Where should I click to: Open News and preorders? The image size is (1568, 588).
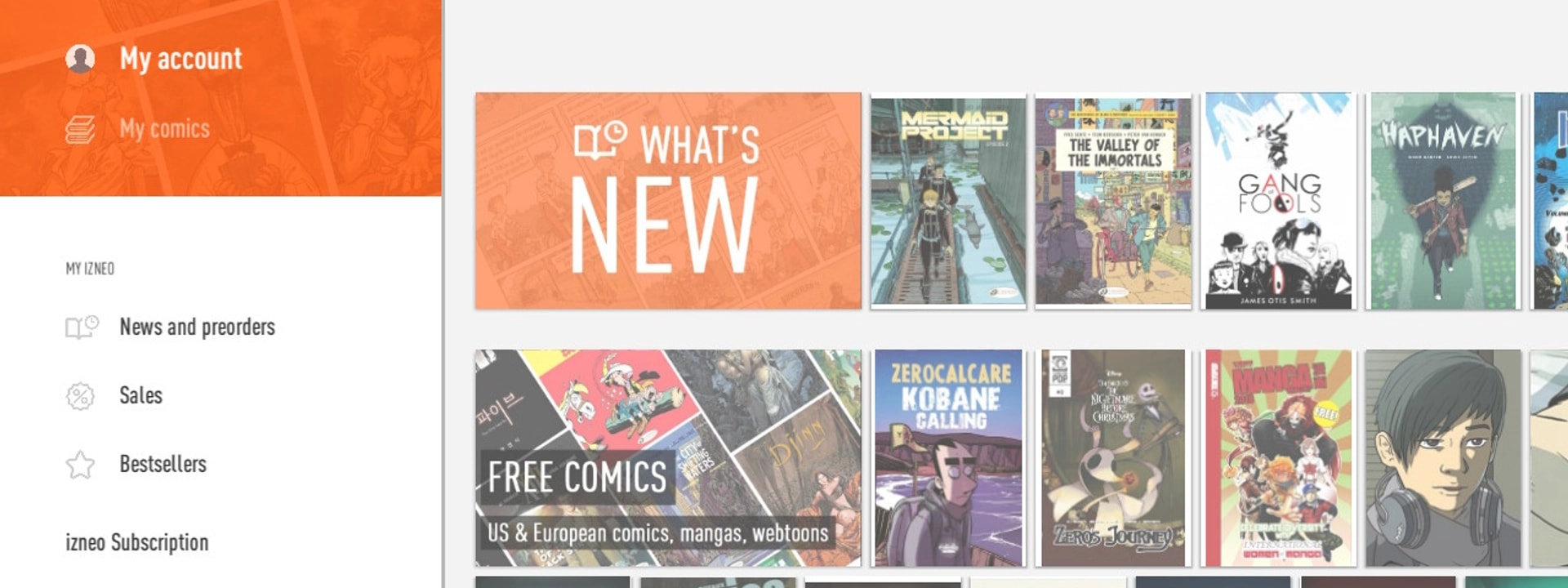point(197,327)
